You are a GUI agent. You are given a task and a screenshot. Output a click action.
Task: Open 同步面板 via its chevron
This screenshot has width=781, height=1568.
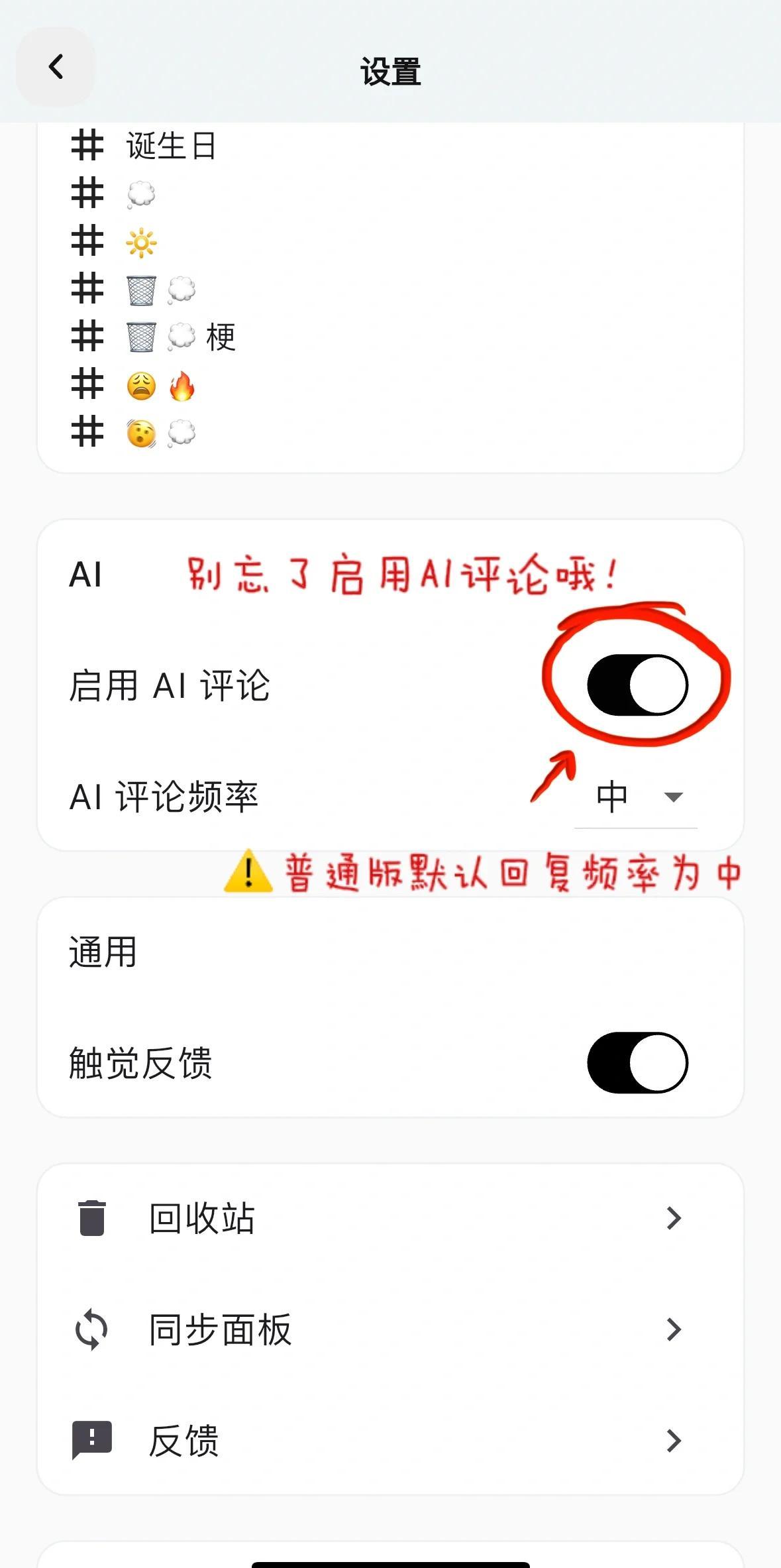[674, 1329]
